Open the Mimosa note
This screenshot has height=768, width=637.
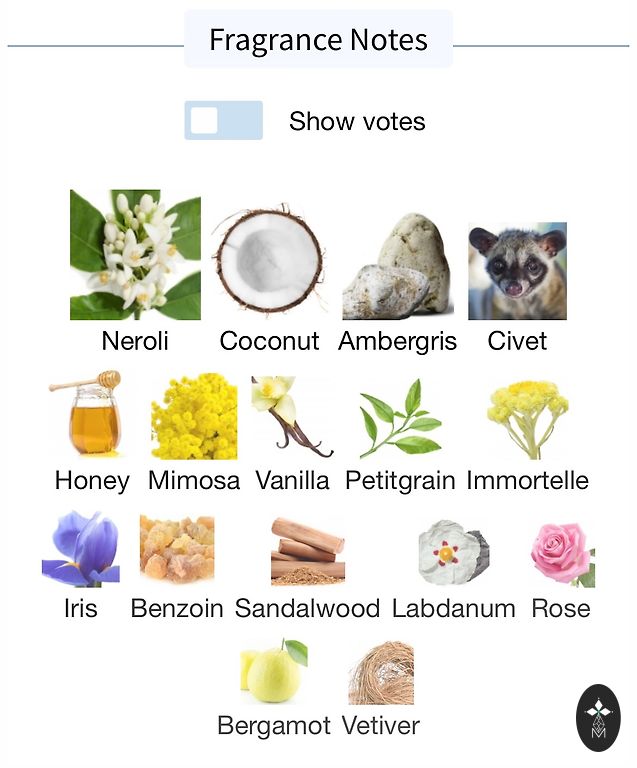pyautogui.click(x=194, y=417)
